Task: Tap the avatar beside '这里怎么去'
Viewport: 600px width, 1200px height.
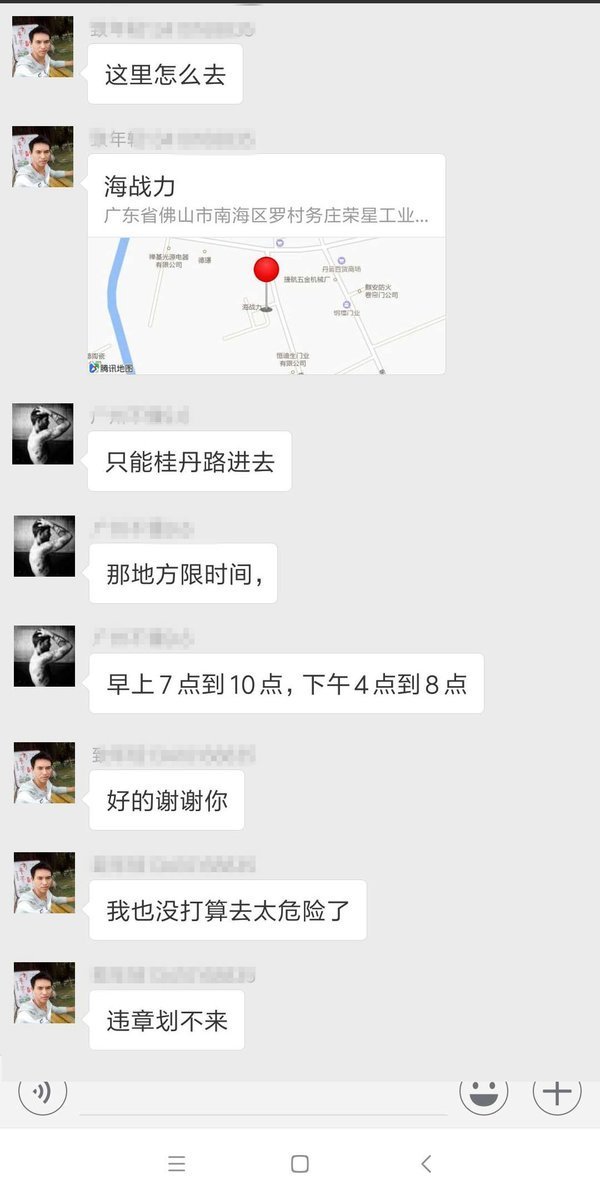Action: coord(43,47)
